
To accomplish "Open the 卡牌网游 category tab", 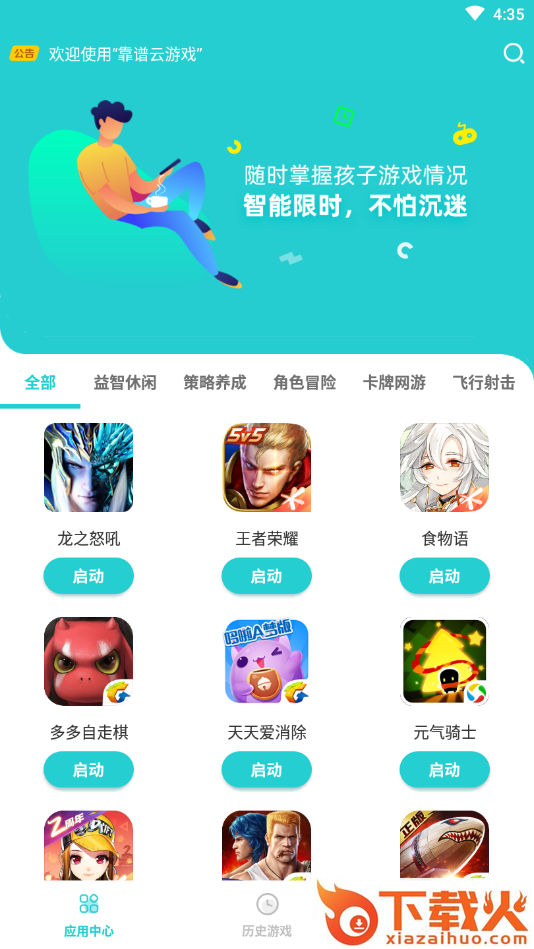I will (394, 383).
